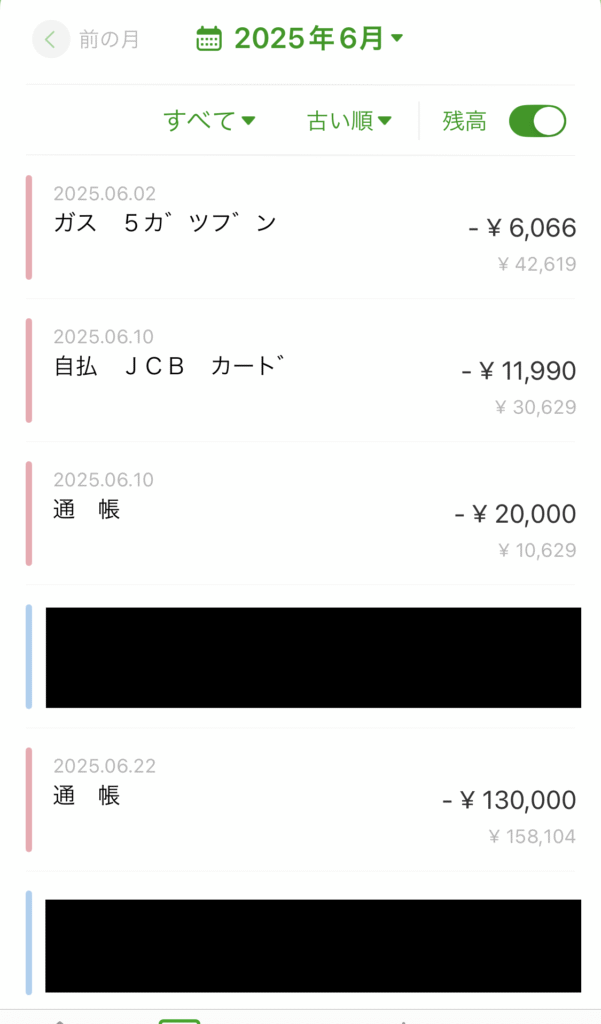Turn off the 残高 balance switch

coord(537,121)
